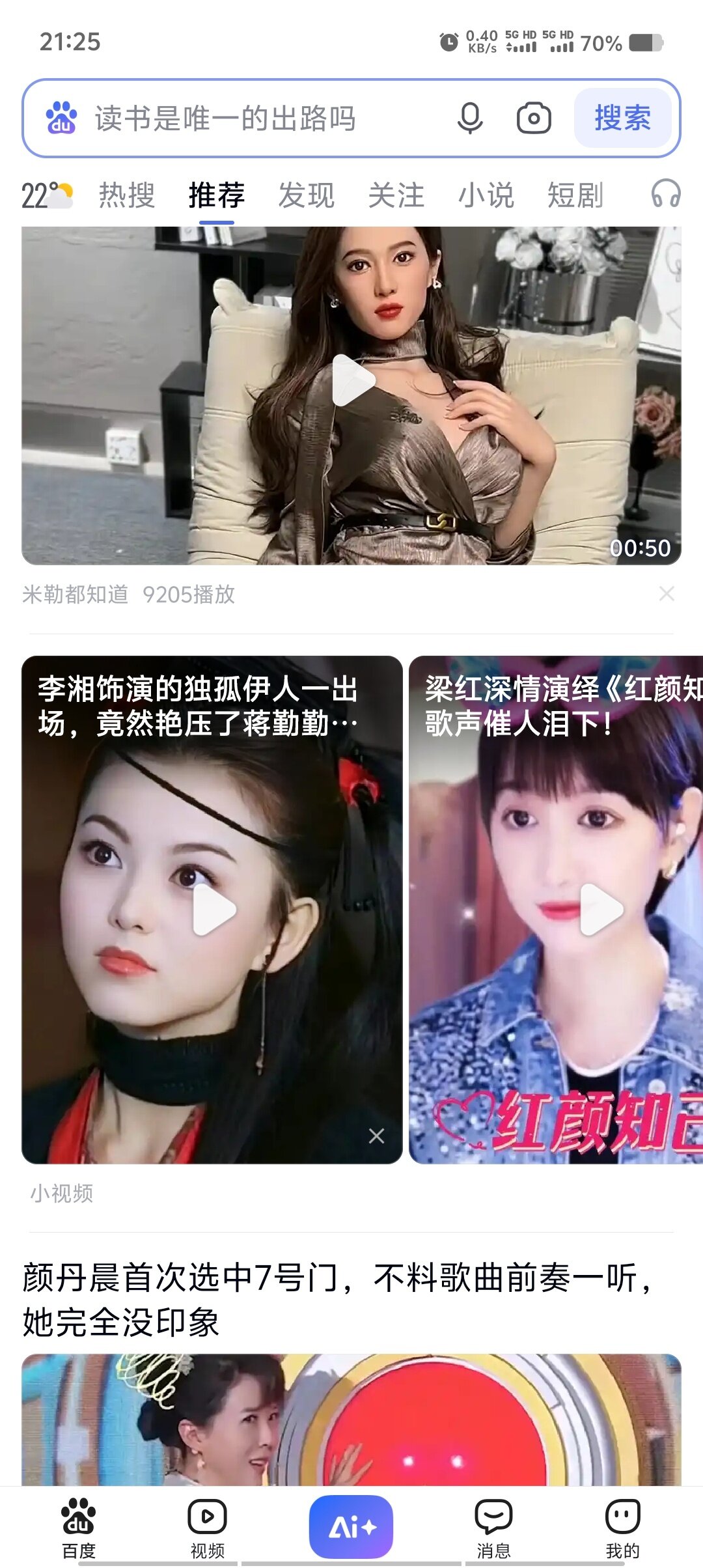Open camera image search
Screen dimensions: 703x1568
[534, 119]
